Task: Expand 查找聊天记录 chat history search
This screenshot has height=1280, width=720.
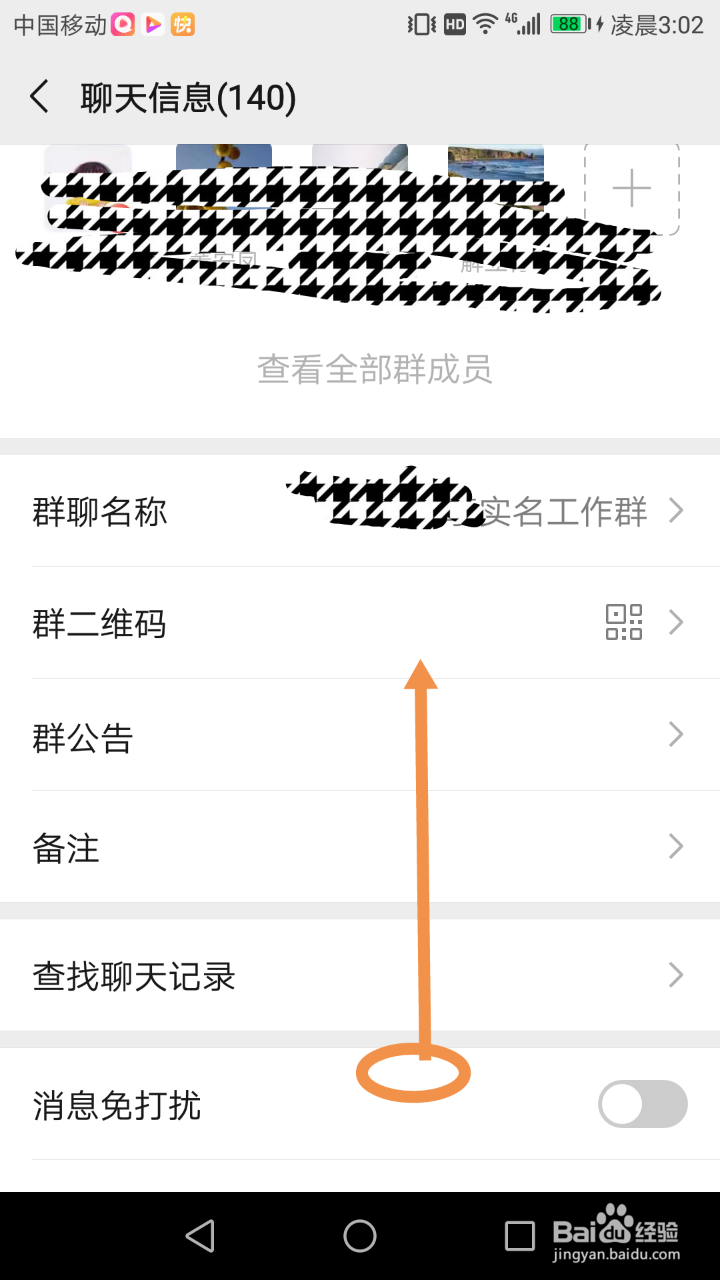Action: coord(360,975)
